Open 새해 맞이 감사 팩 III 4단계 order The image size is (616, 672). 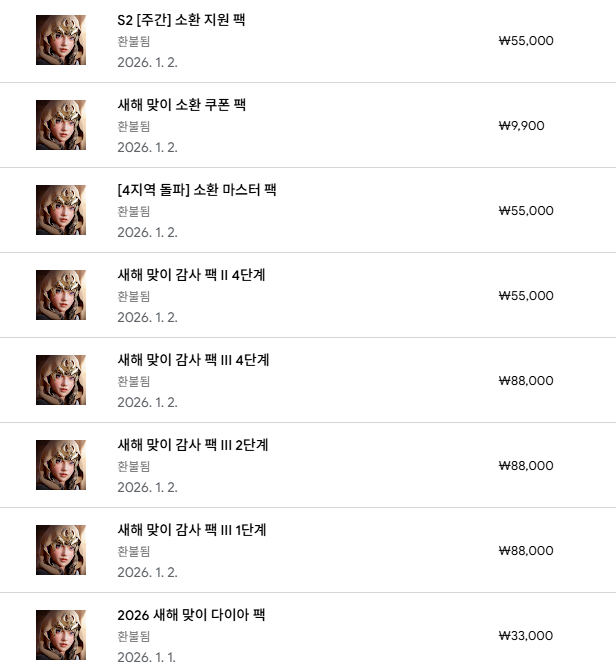193,360
